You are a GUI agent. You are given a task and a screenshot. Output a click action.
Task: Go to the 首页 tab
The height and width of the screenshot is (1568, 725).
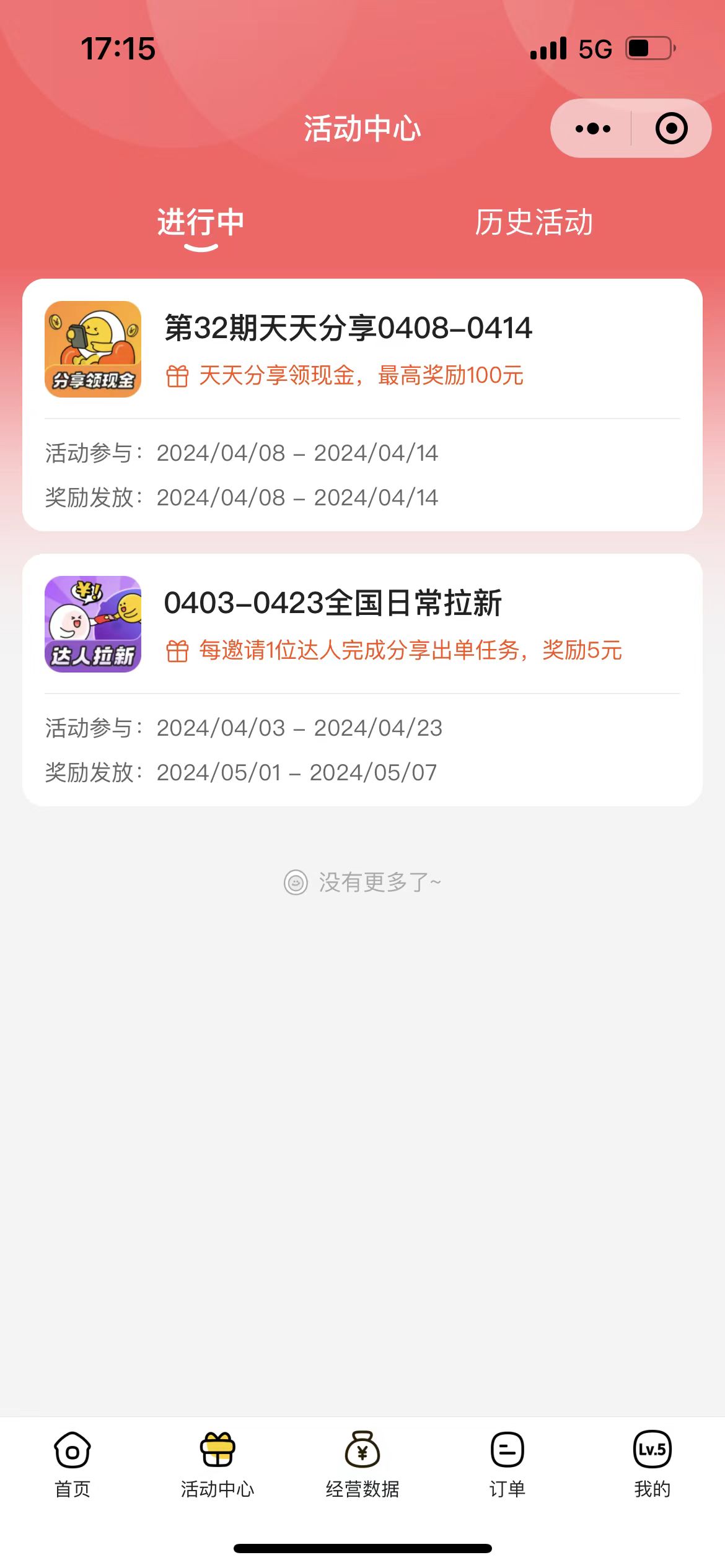tap(72, 1463)
